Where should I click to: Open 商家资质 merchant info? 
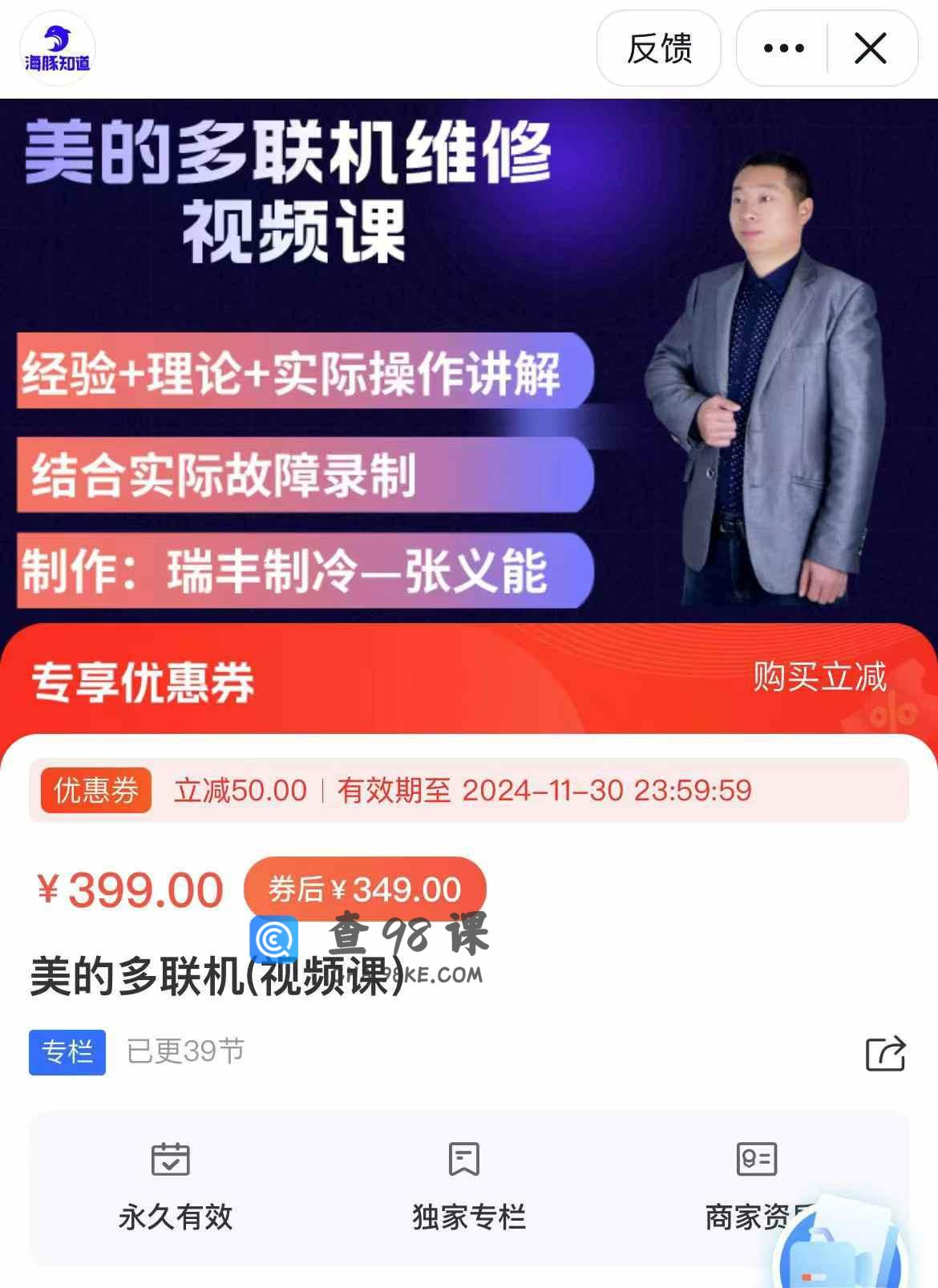click(755, 1187)
